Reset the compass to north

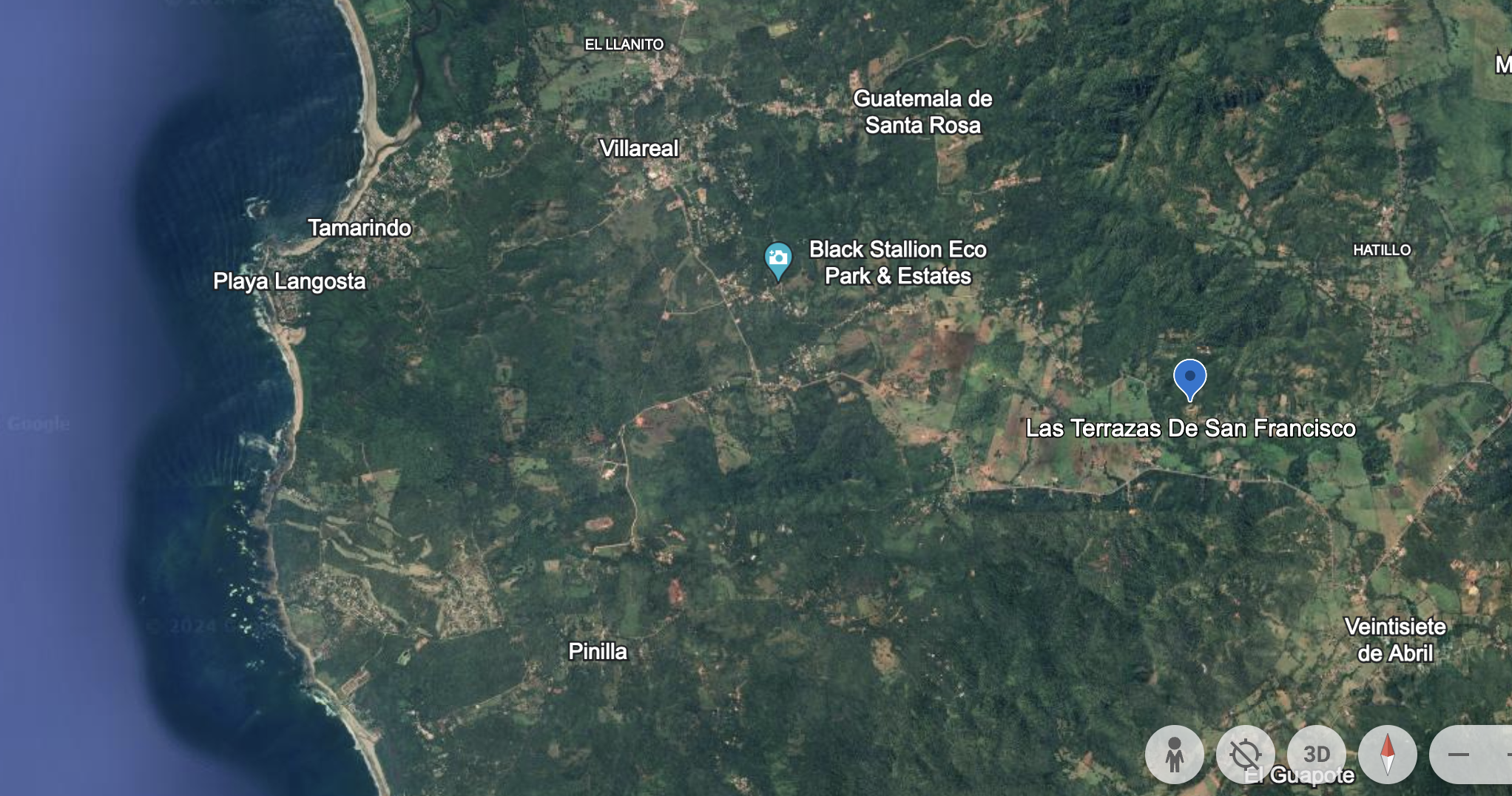click(x=1387, y=755)
